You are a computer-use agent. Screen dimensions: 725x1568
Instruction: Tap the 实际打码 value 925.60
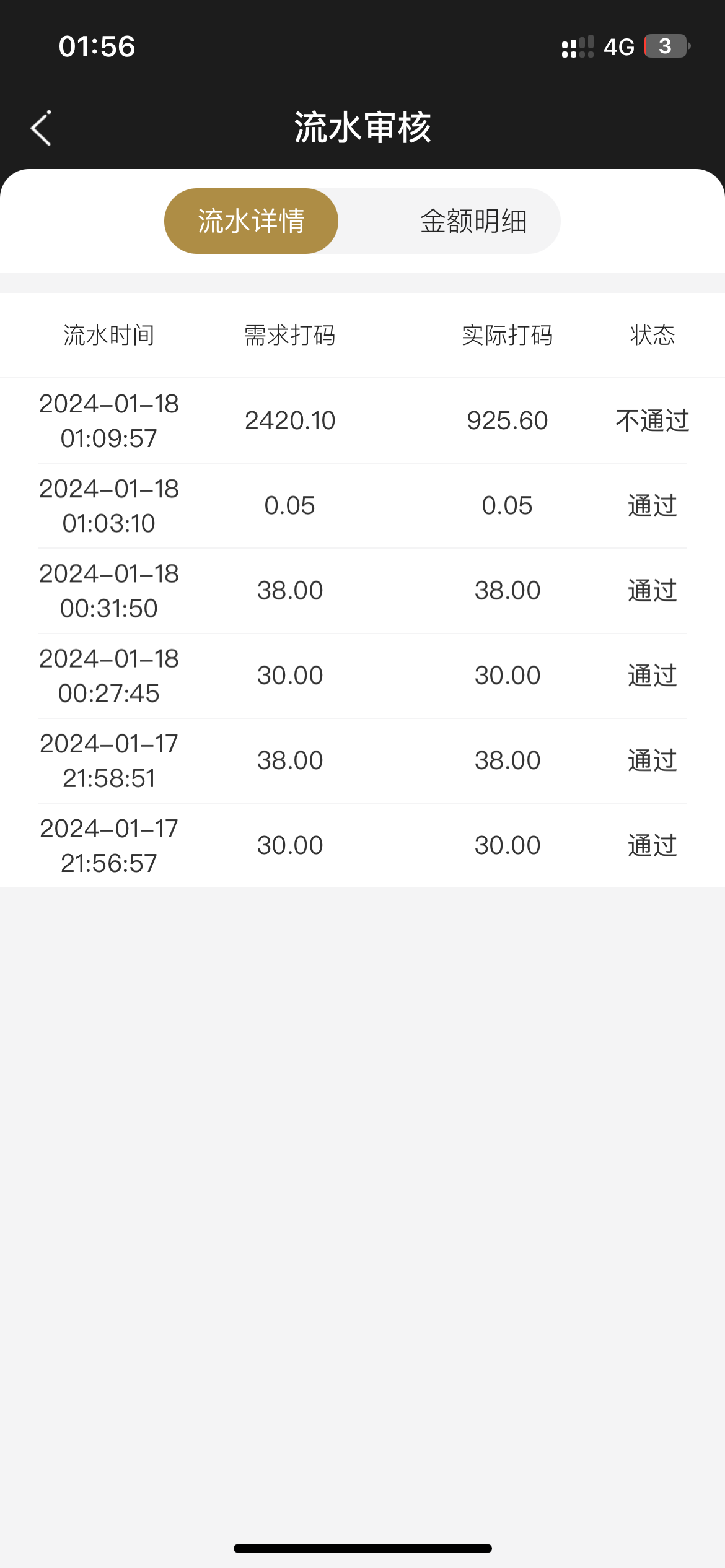506,419
